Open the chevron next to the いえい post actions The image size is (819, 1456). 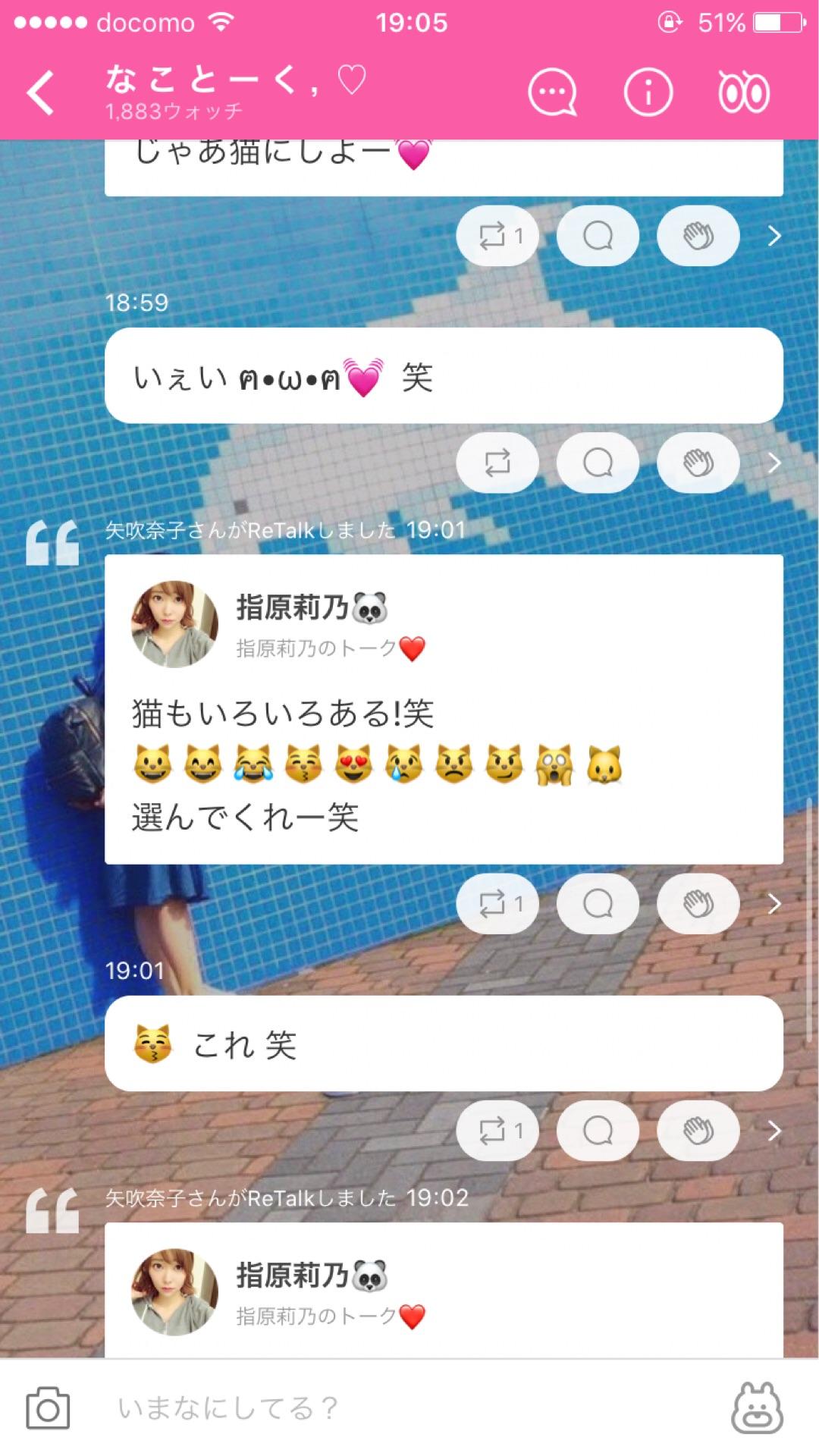click(775, 462)
